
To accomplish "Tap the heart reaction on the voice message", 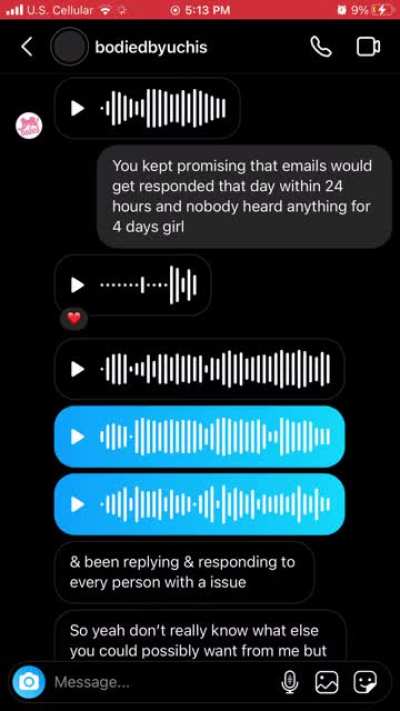I will click(x=73, y=318).
